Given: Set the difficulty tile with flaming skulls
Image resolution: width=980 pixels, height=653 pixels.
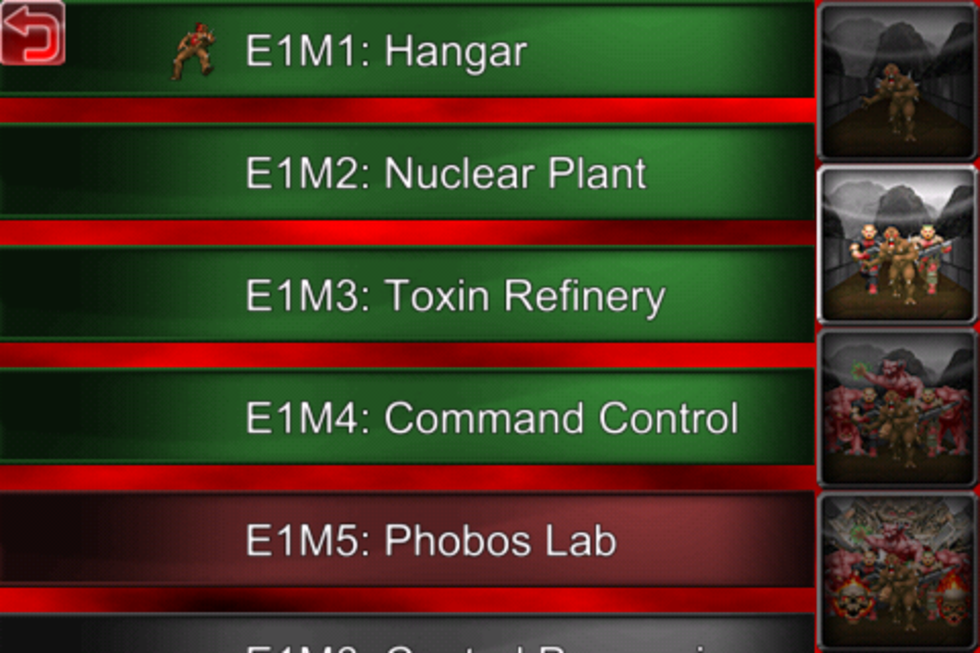Looking at the screenshot, I should pyautogui.click(x=897, y=570).
